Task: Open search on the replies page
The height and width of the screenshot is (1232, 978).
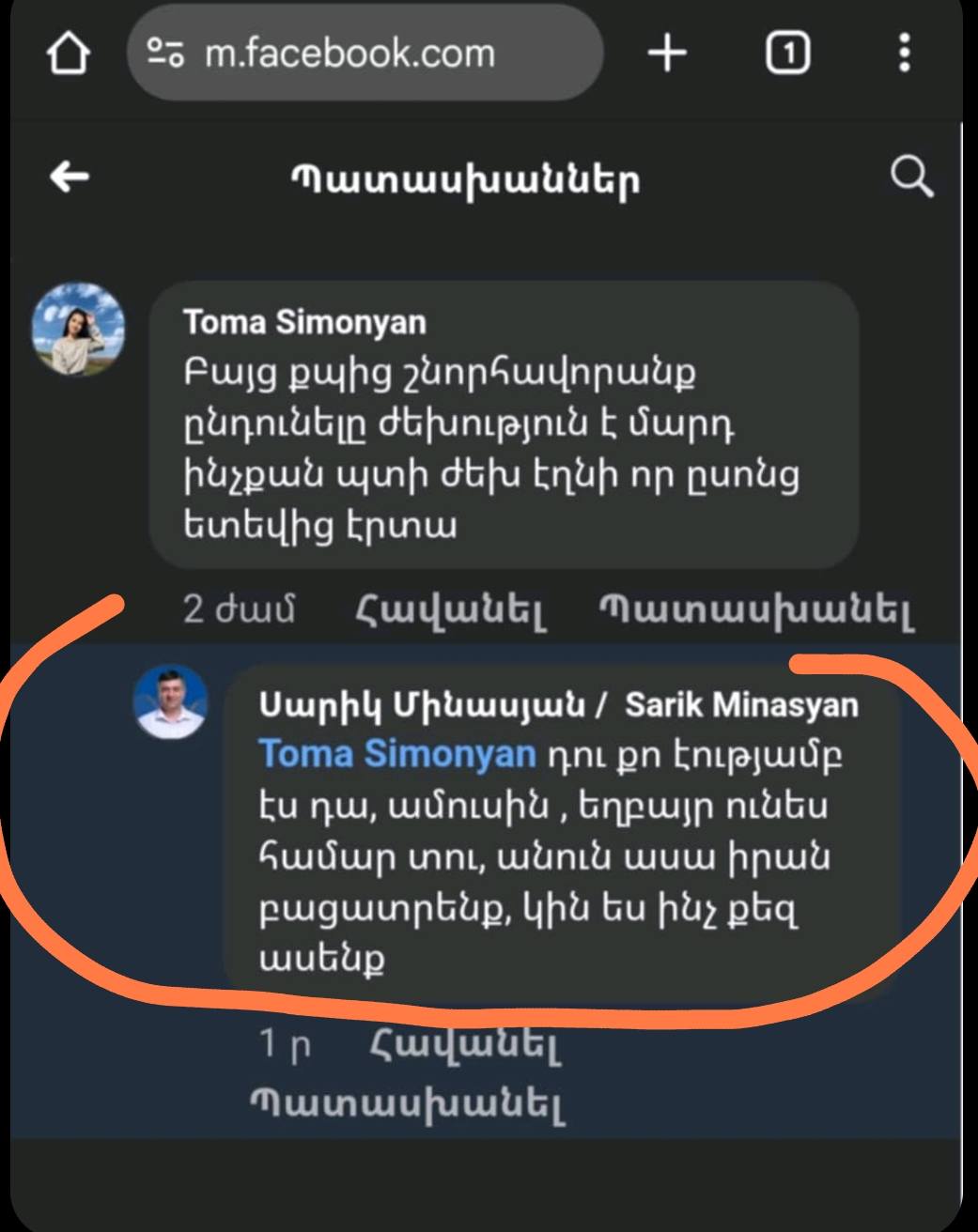Action: coord(910,177)
